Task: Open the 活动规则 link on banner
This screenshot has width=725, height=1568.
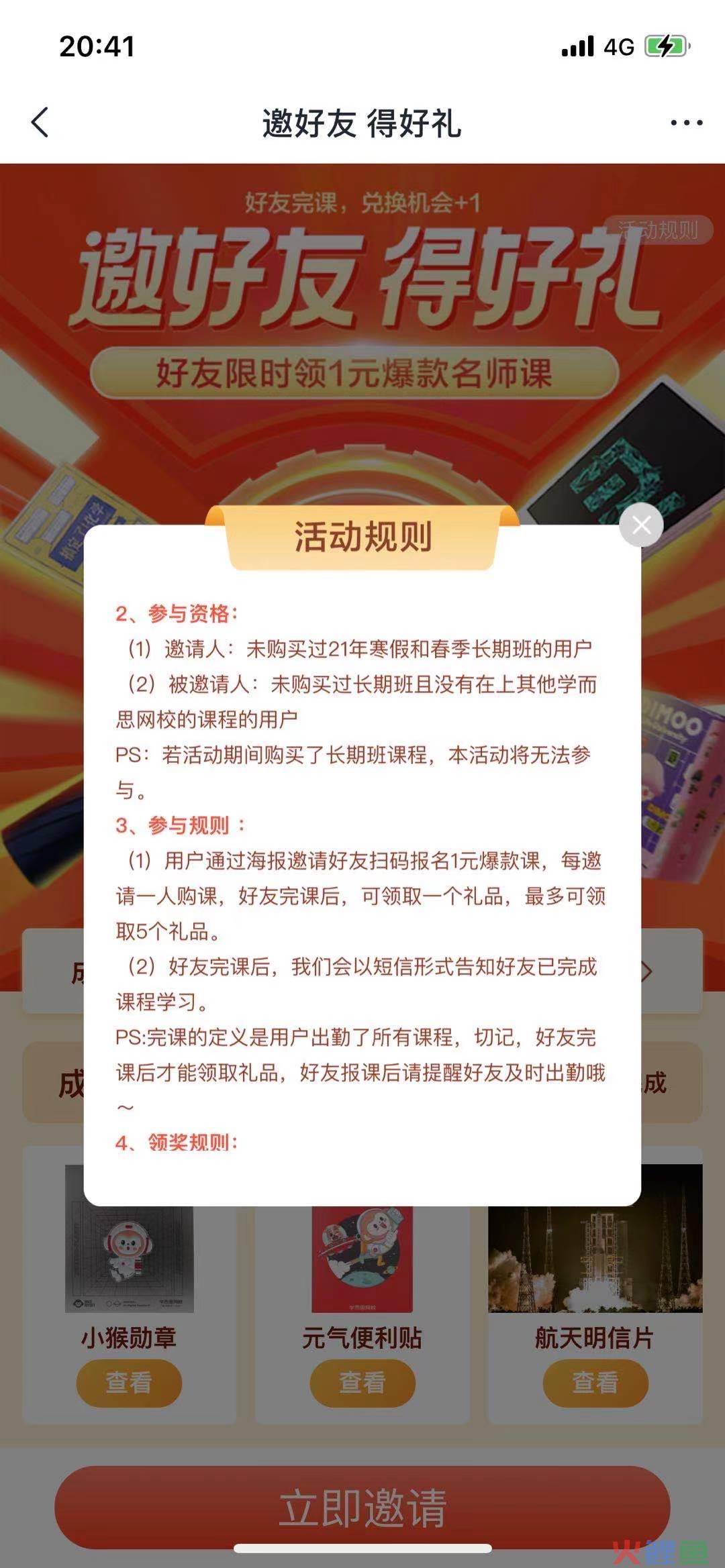Action: point(658,230)
